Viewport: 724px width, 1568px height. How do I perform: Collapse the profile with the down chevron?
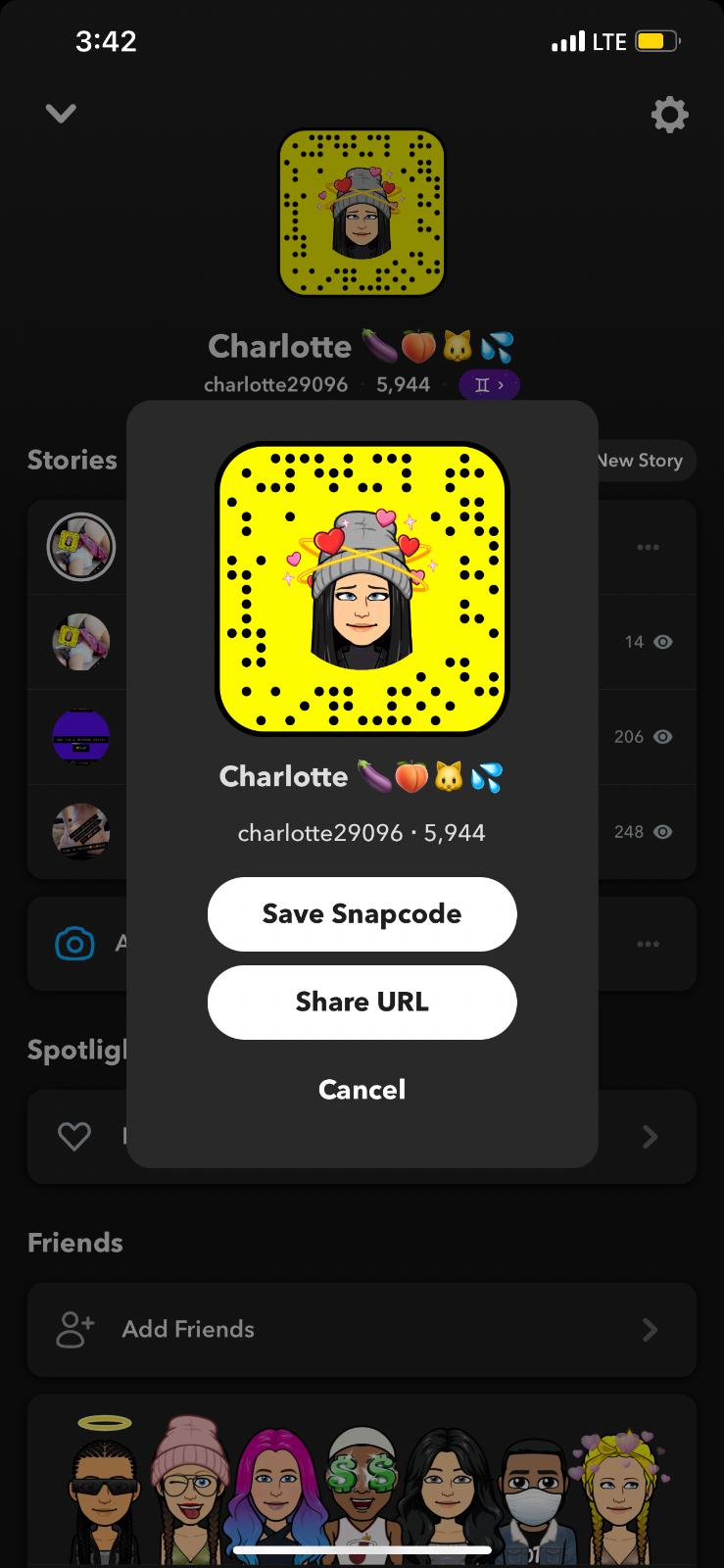[61, 114]
